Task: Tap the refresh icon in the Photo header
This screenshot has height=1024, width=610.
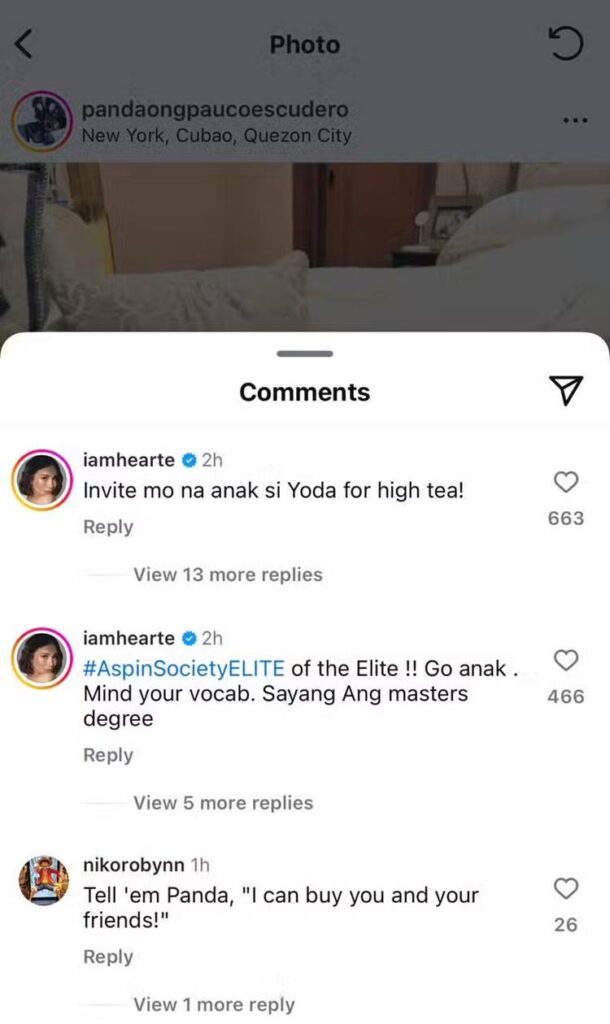Action: [x=566, y=44]
